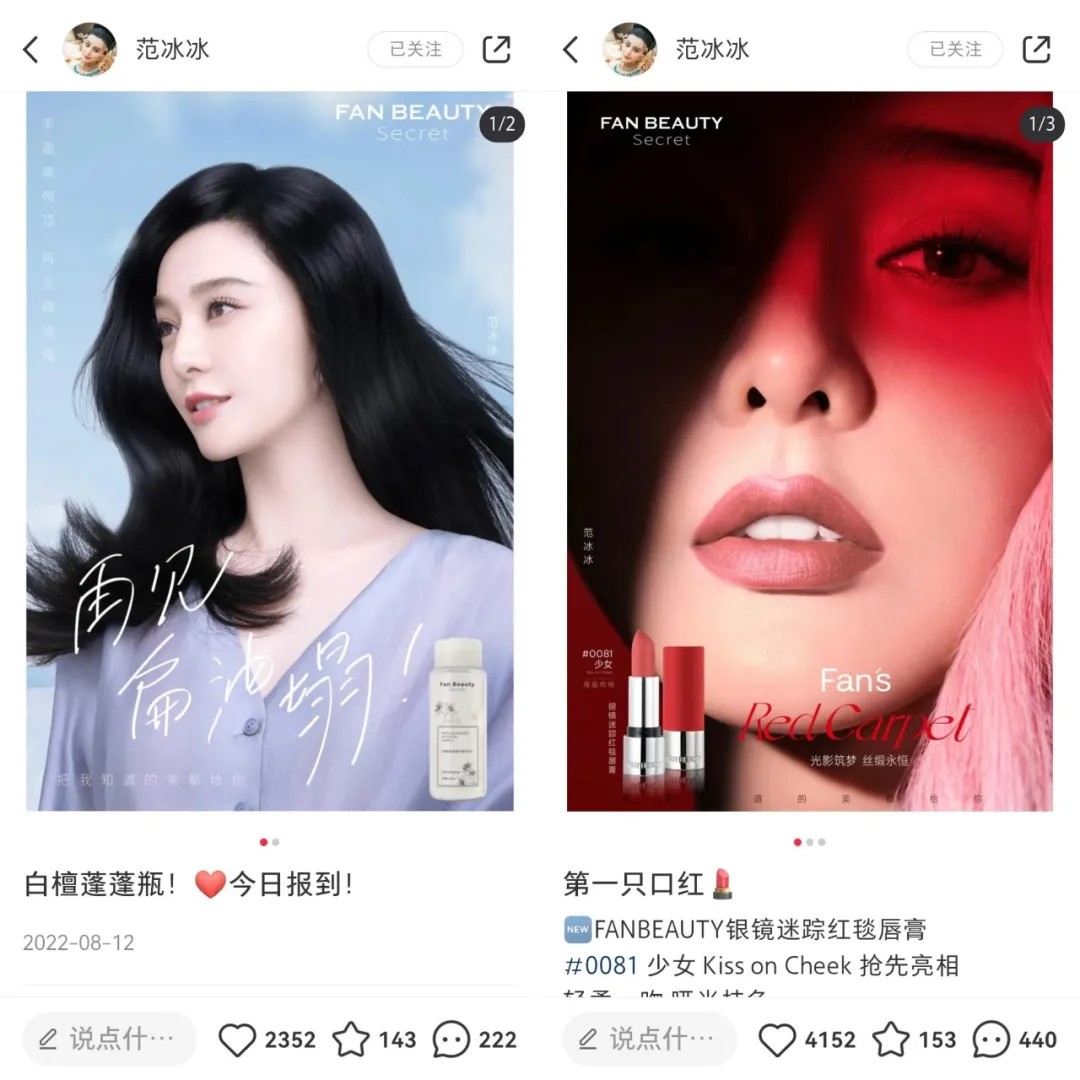
Task: Bookmark the post with 143 stars
Action: [x=351, y=1040]
